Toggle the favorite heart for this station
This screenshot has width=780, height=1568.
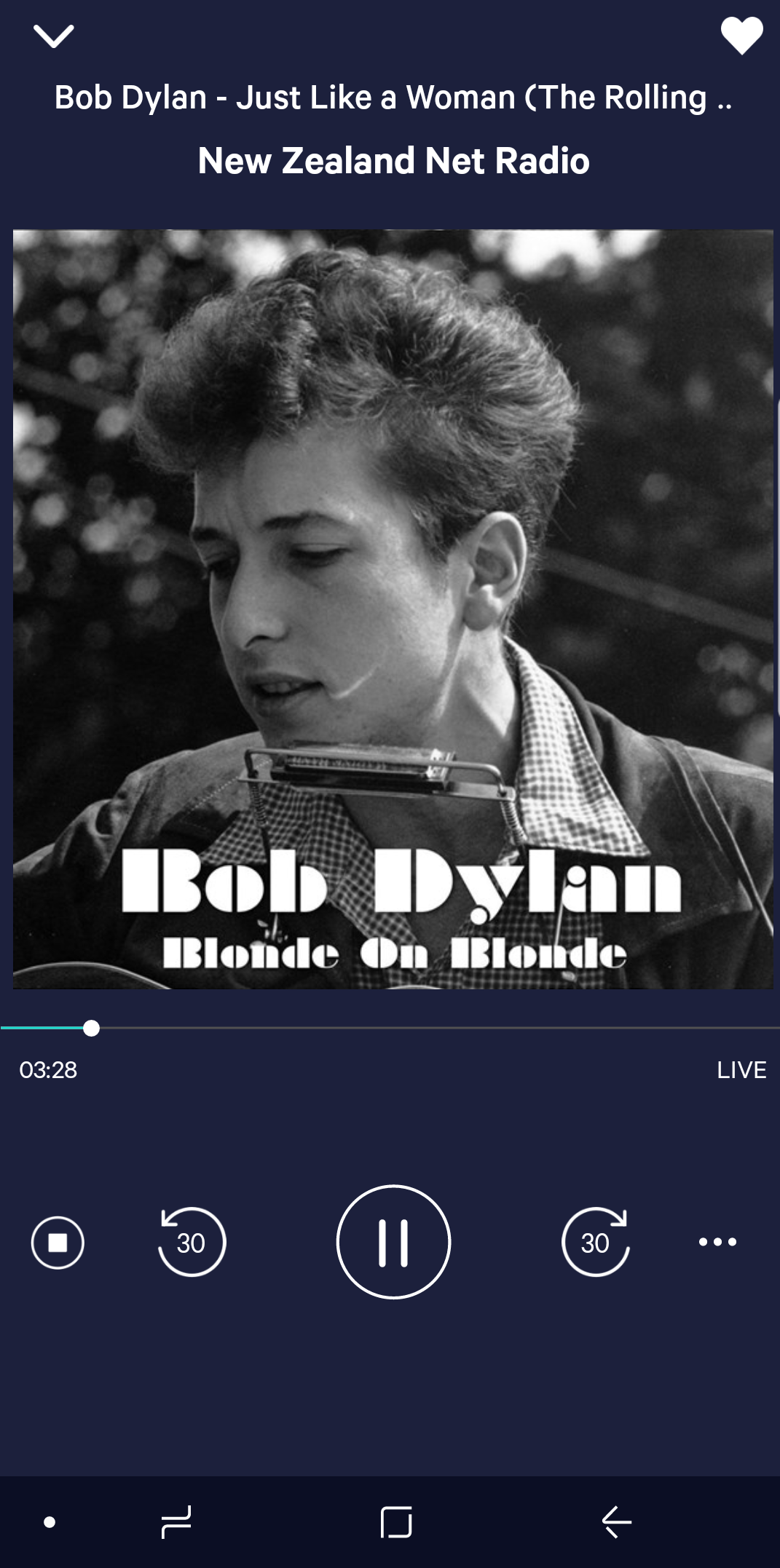tap(741, 36)
